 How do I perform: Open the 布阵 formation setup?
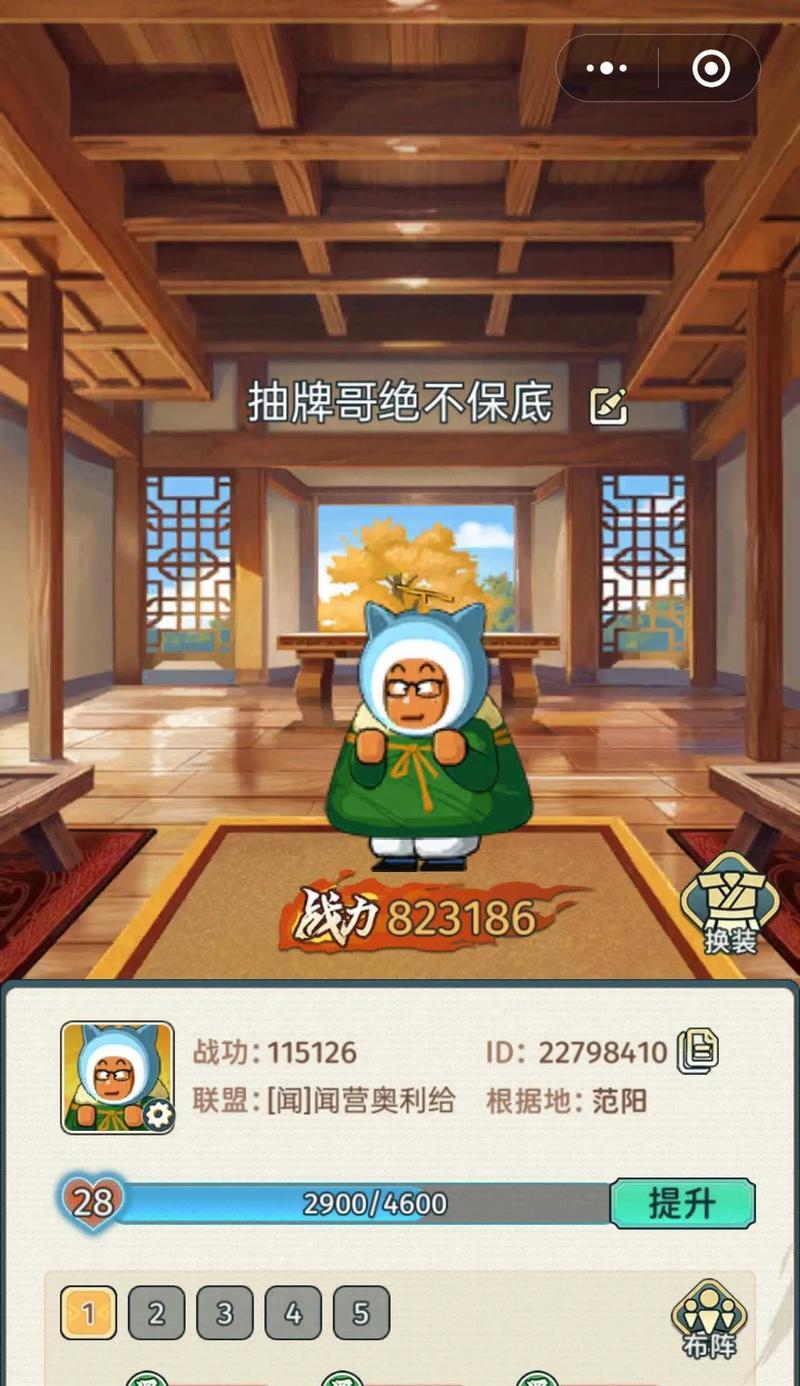(709, 1320)
